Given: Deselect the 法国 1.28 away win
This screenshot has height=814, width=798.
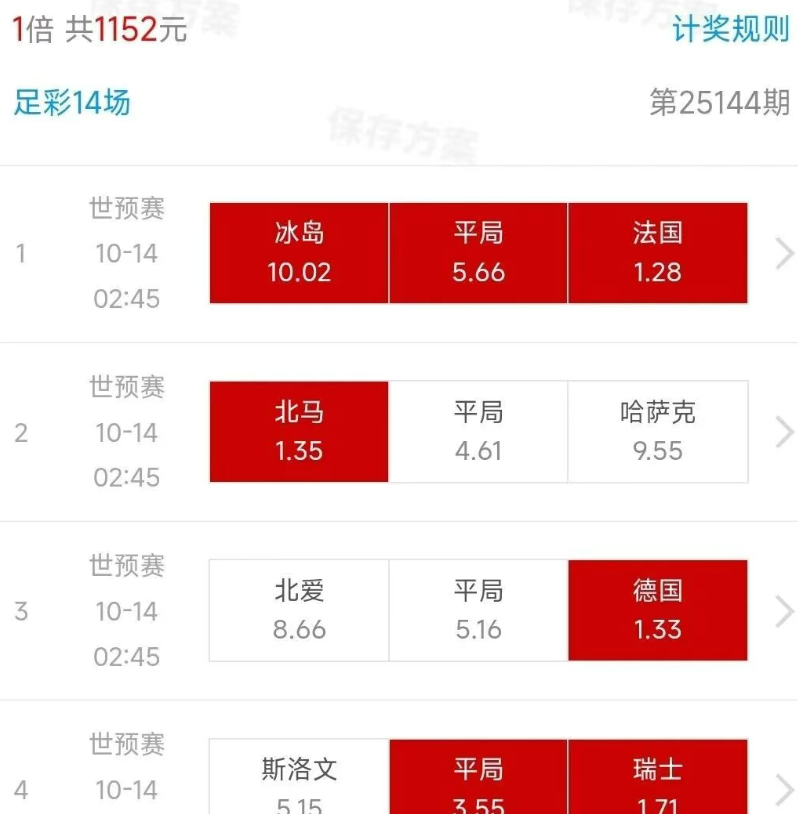Looking at the screenshot, I should coord(657,253).
